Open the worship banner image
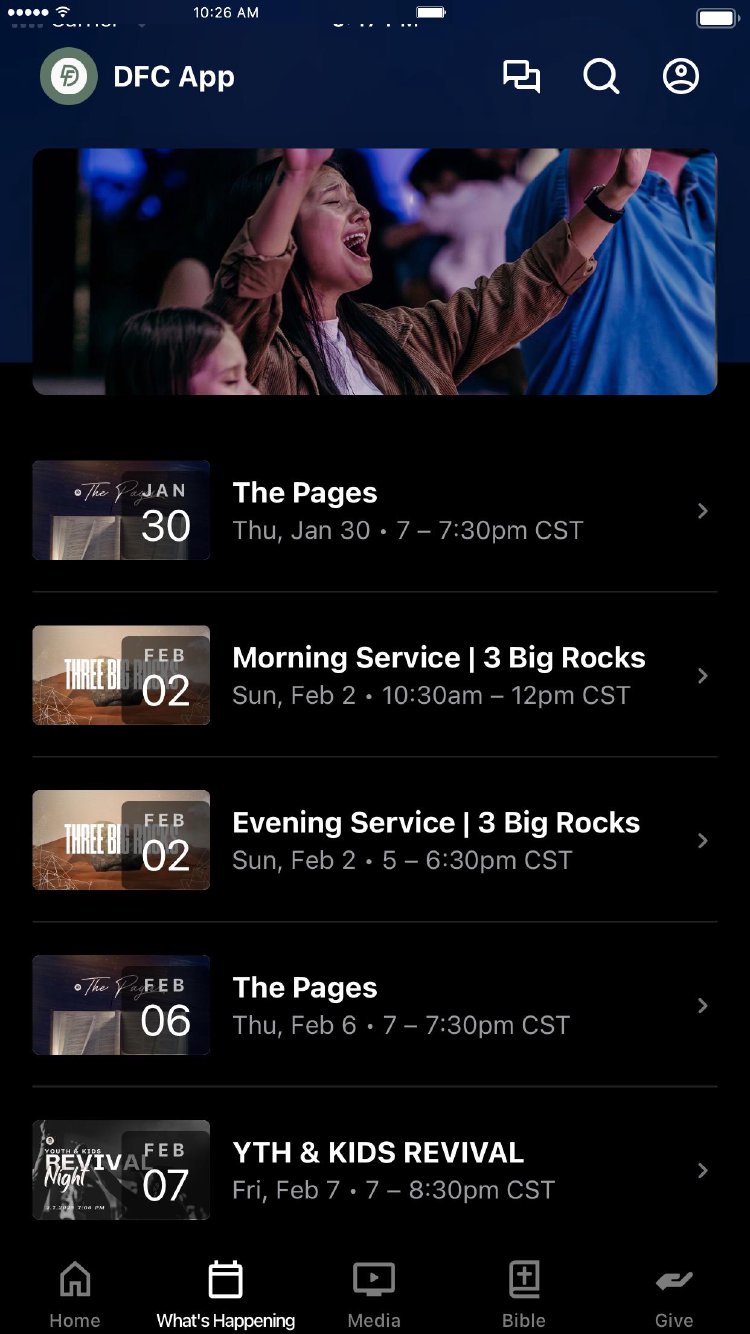 click(375, 271)
